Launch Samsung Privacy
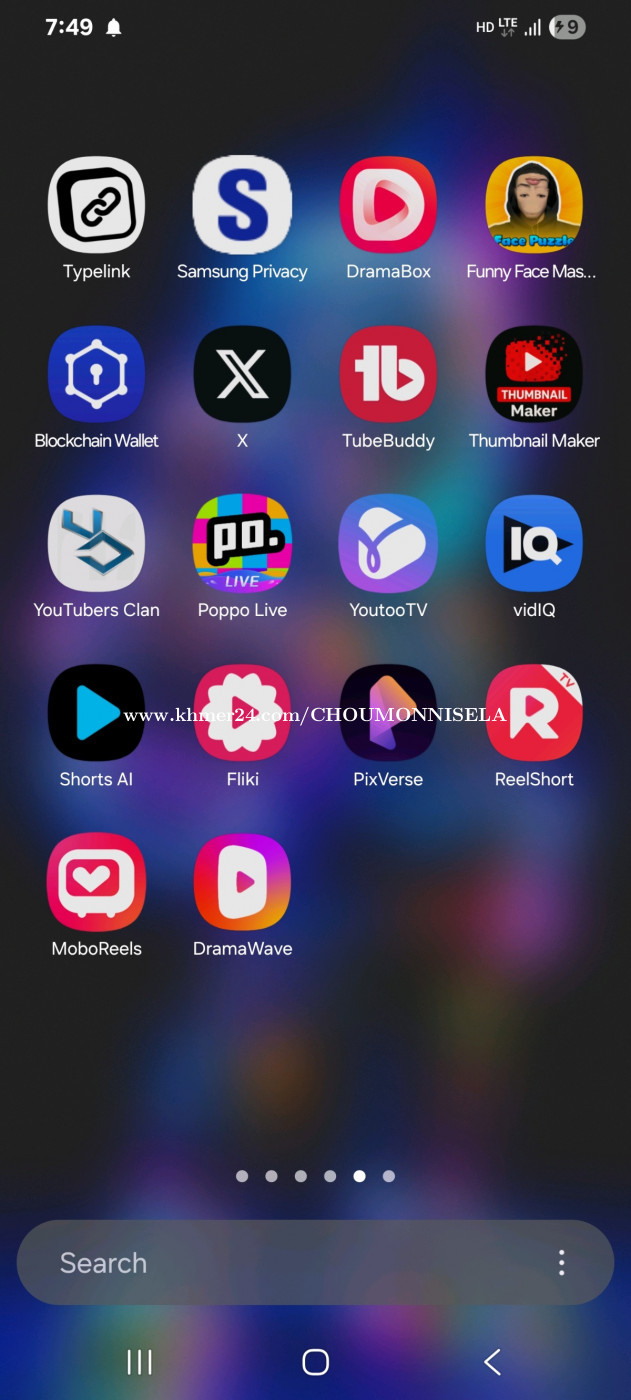Image resolution: width=631 pixels, height=1400 pixels. click(x=242, y=205)
